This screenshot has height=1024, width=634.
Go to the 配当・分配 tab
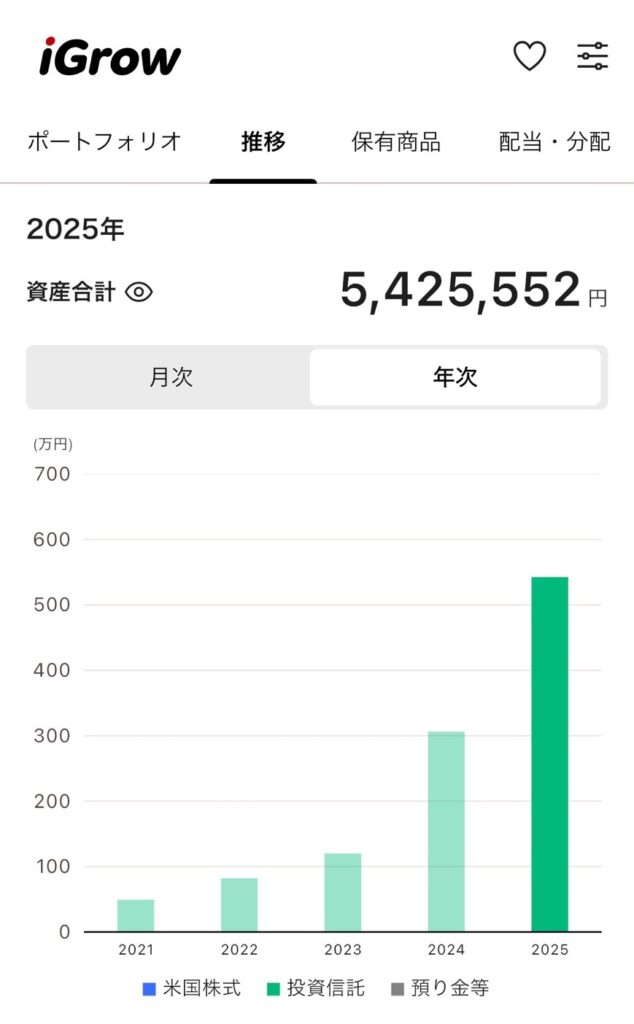point(554,142)
